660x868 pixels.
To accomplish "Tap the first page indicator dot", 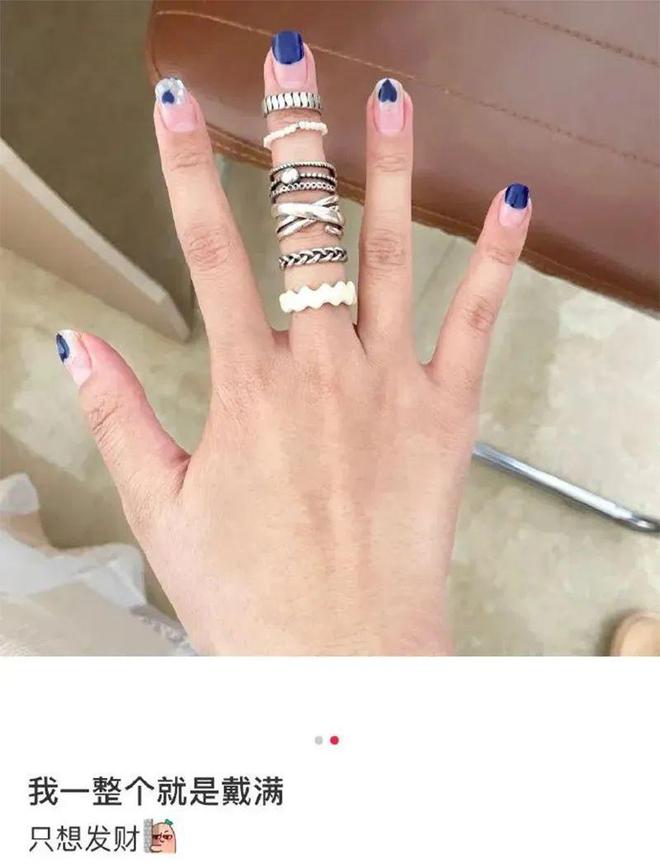I will pos(319,740).
